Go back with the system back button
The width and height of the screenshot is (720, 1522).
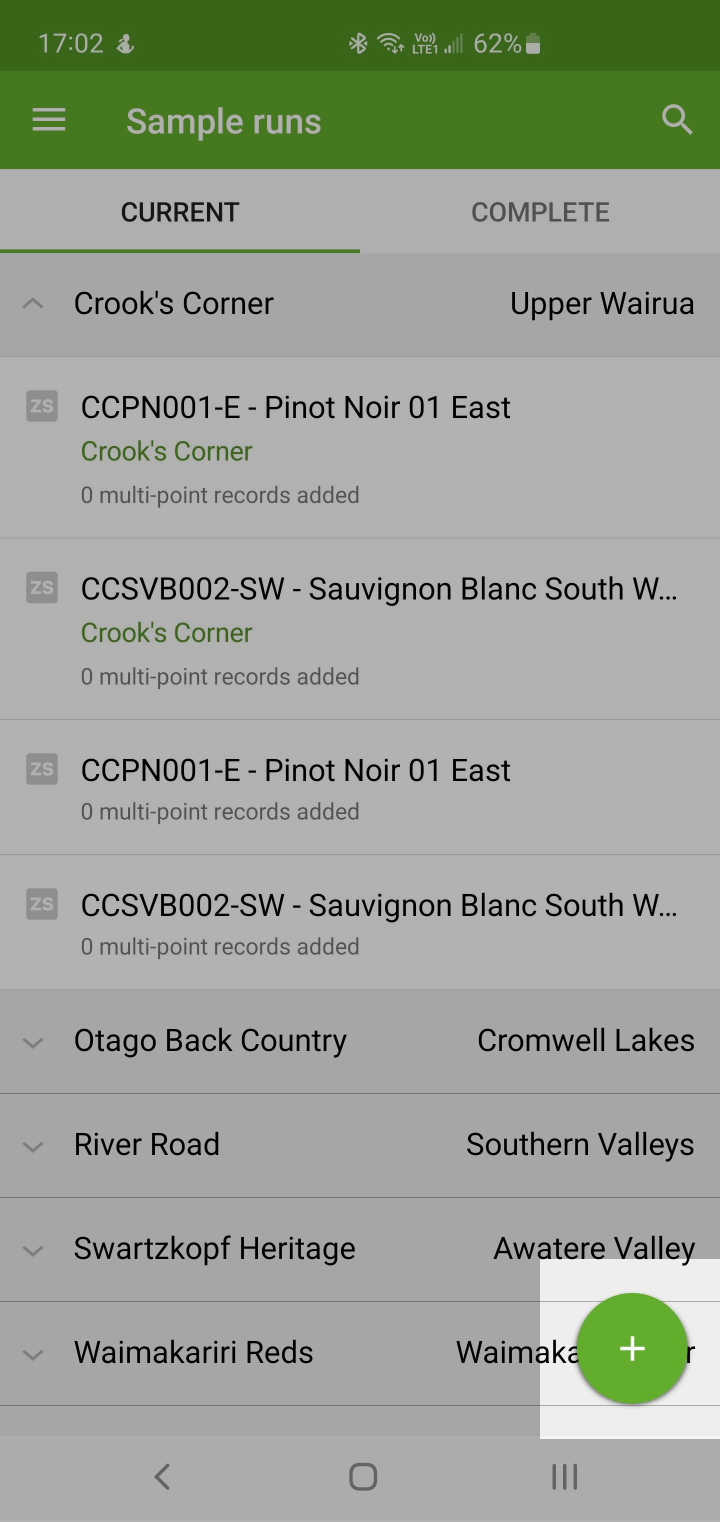point(162,1476)
